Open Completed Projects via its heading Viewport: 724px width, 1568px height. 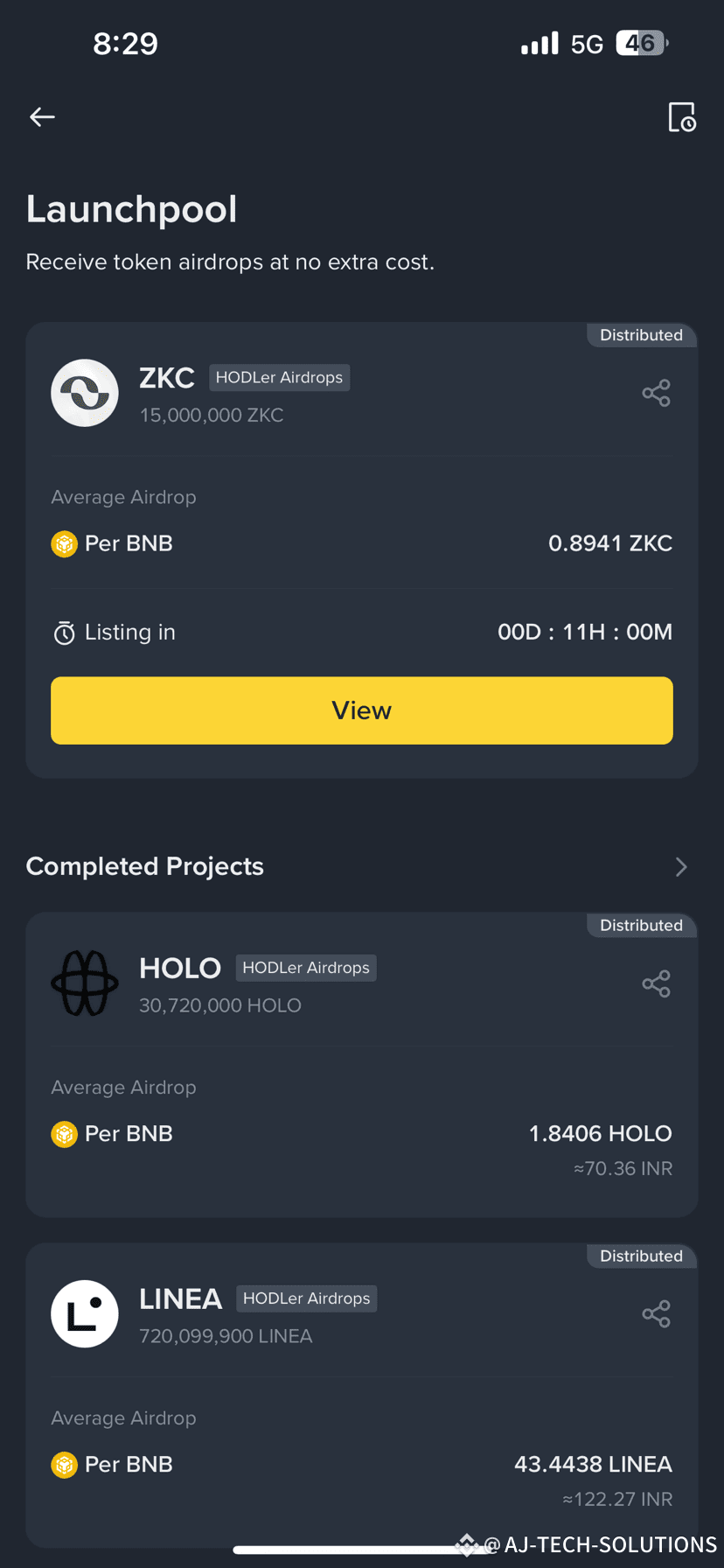[x=145, y=866]
